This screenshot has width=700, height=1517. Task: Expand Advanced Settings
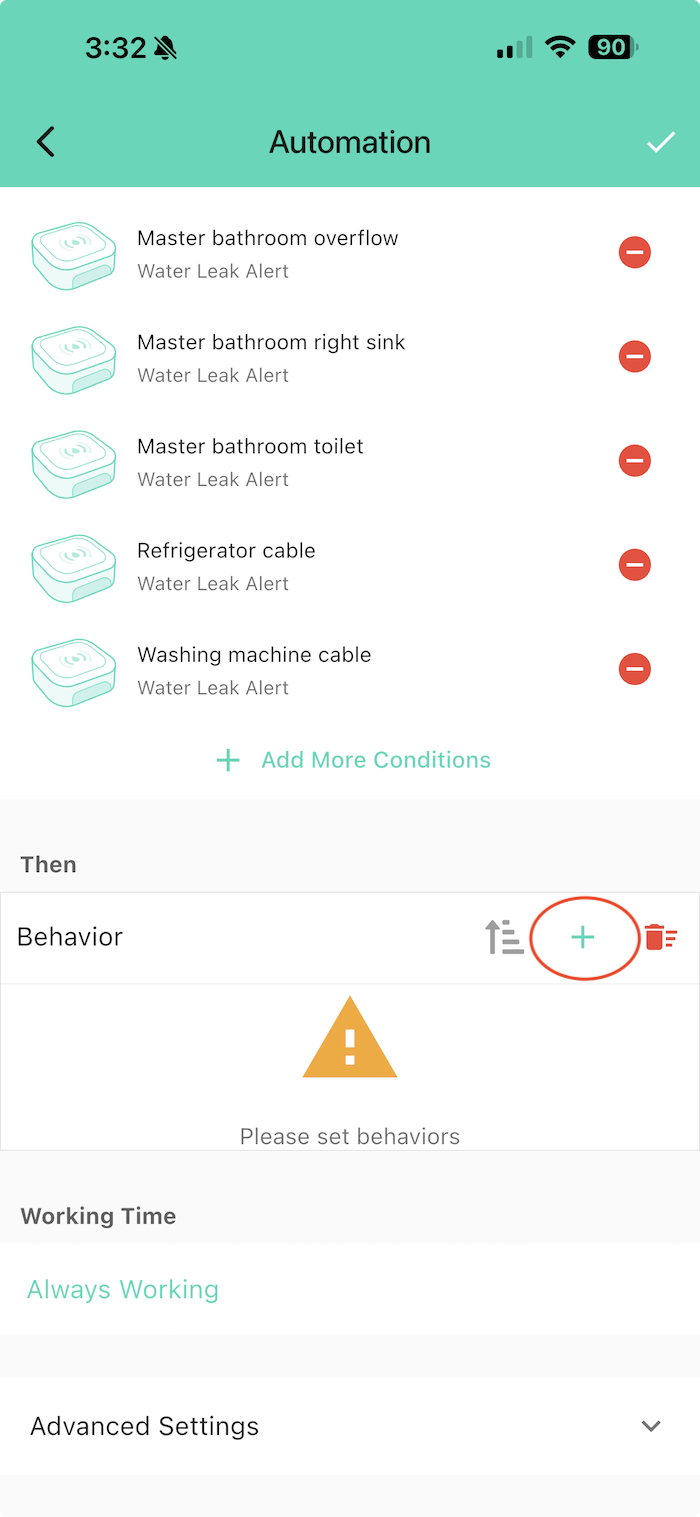pyautogui.click(x=350, y=1426)
